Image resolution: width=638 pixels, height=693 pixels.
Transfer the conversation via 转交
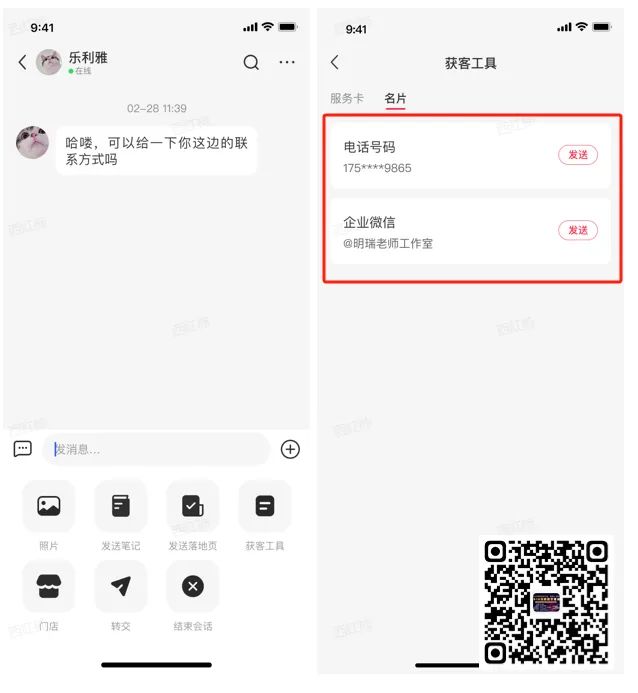coord(121,587)
